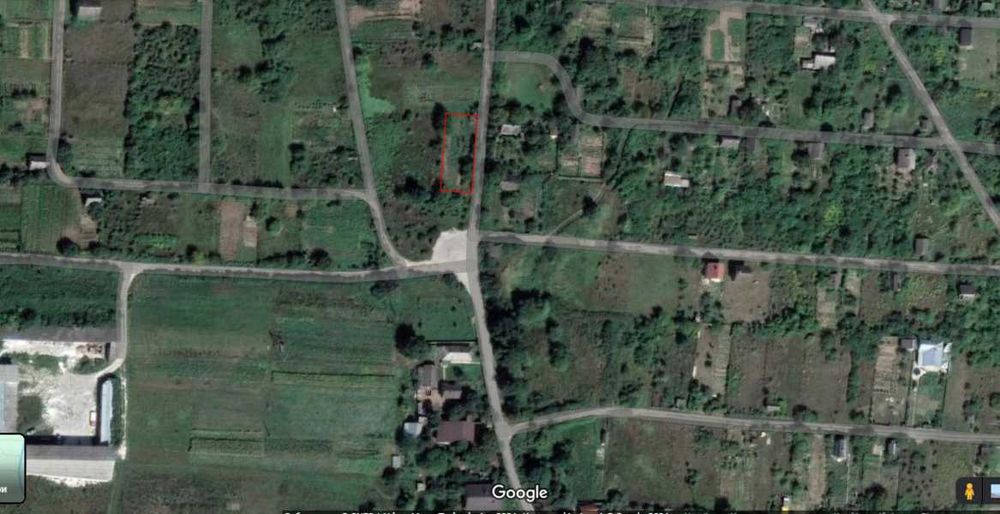Screen dimensions: 1000x514
Task: Open Street View with the pegman icon
Action: pyautogui.click(x=967, y=490)
